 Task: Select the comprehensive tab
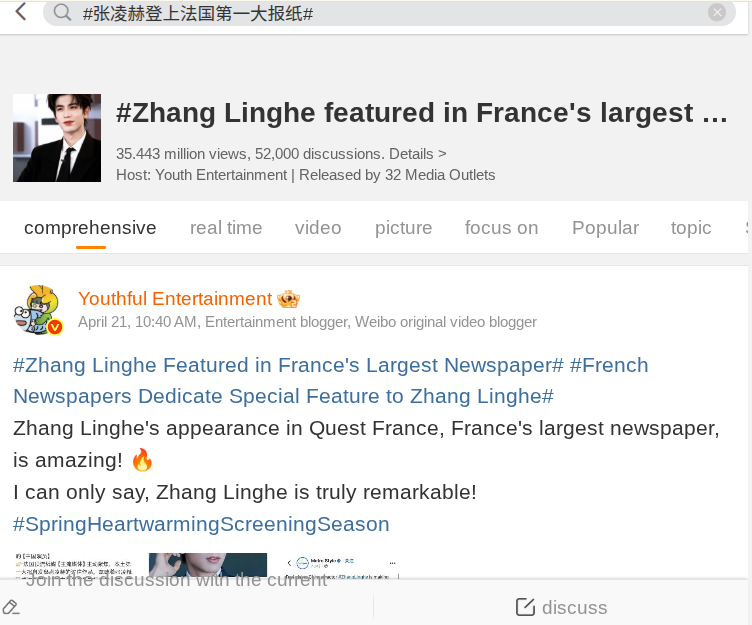tap(90, 228)
